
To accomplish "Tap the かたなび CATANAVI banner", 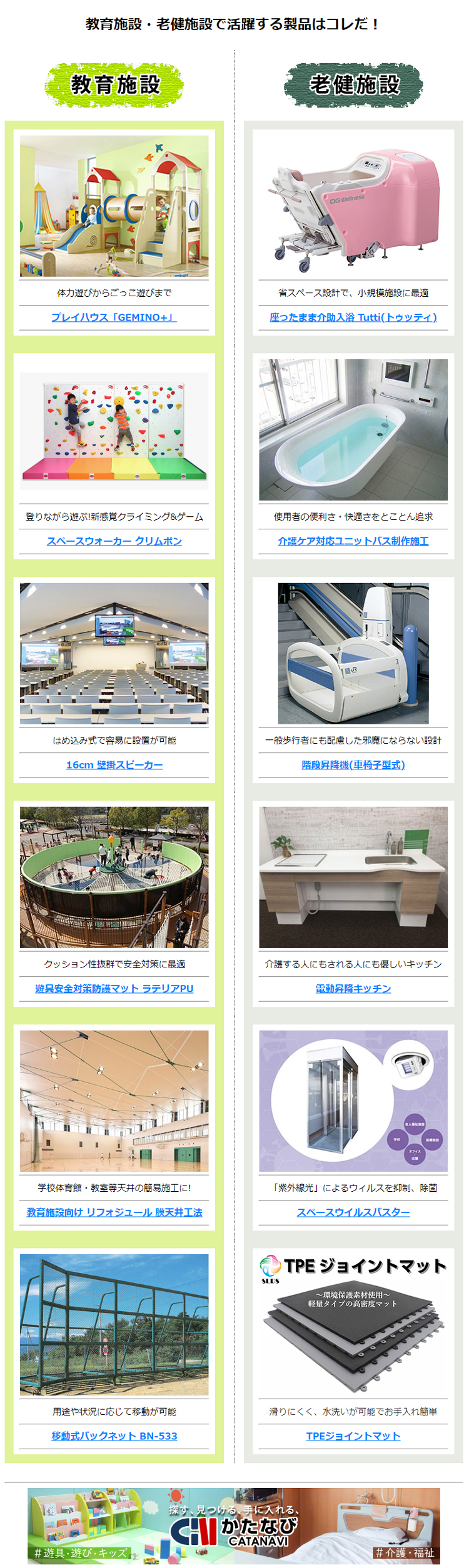I will (x=234, y=1527).
